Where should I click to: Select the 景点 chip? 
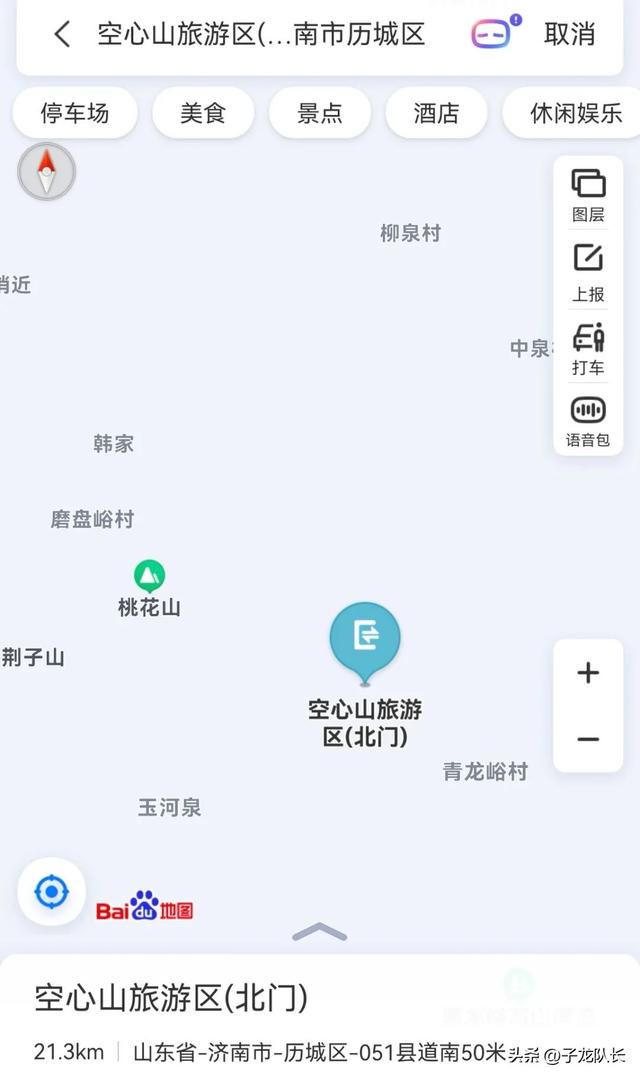click(x=320, y=113)
